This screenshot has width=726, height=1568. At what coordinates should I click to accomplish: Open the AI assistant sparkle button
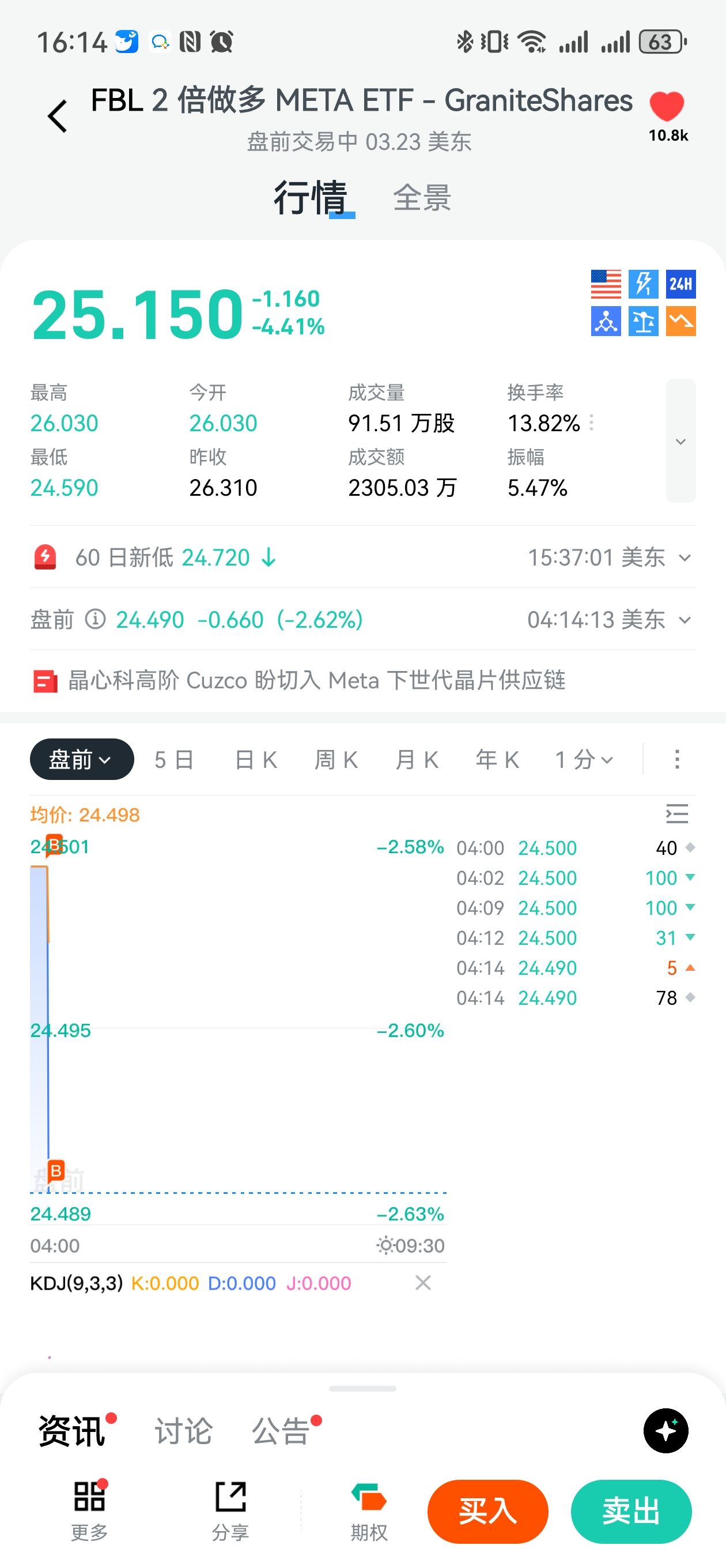pyautogui.click(x=665, y=1430)
